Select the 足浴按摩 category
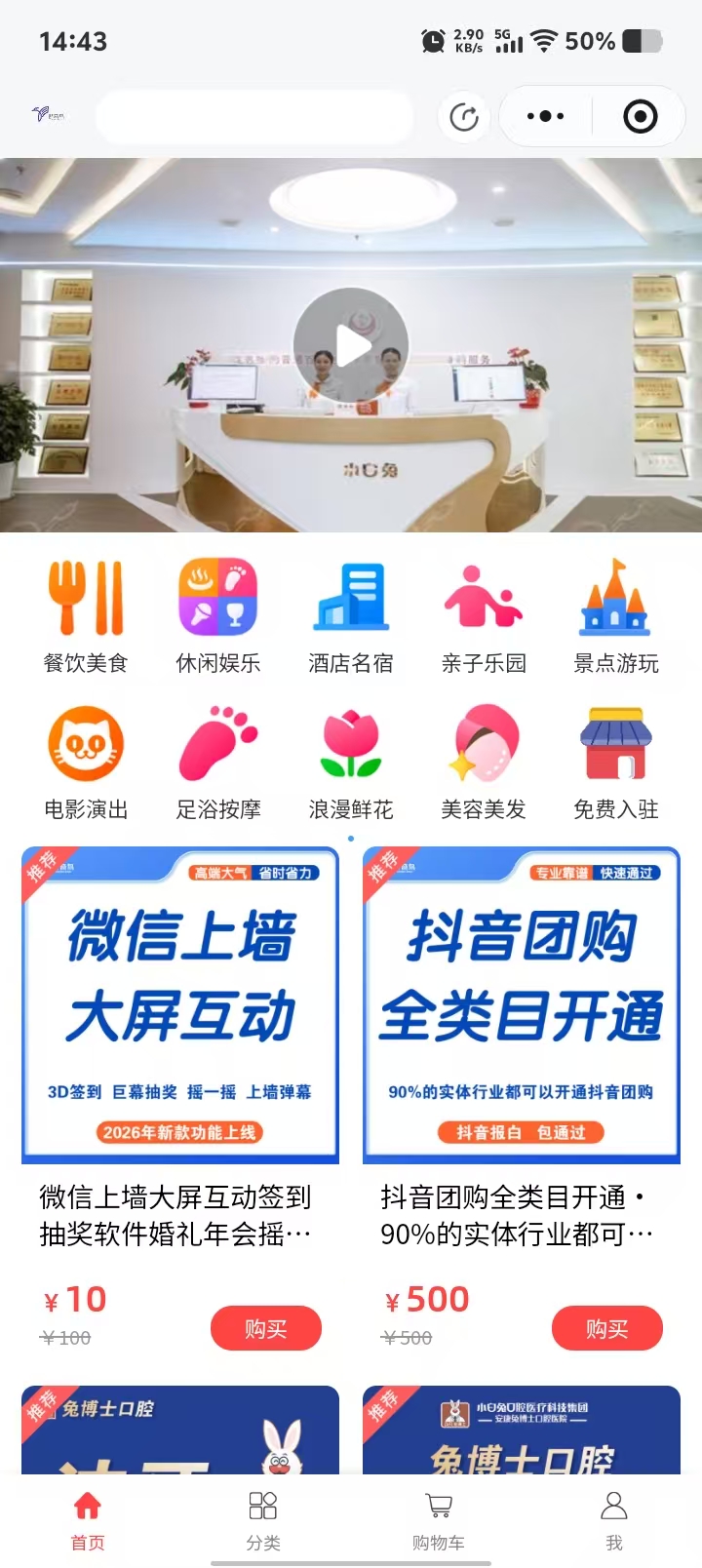This screenshot has width=702, height=1568. point(217,763)
